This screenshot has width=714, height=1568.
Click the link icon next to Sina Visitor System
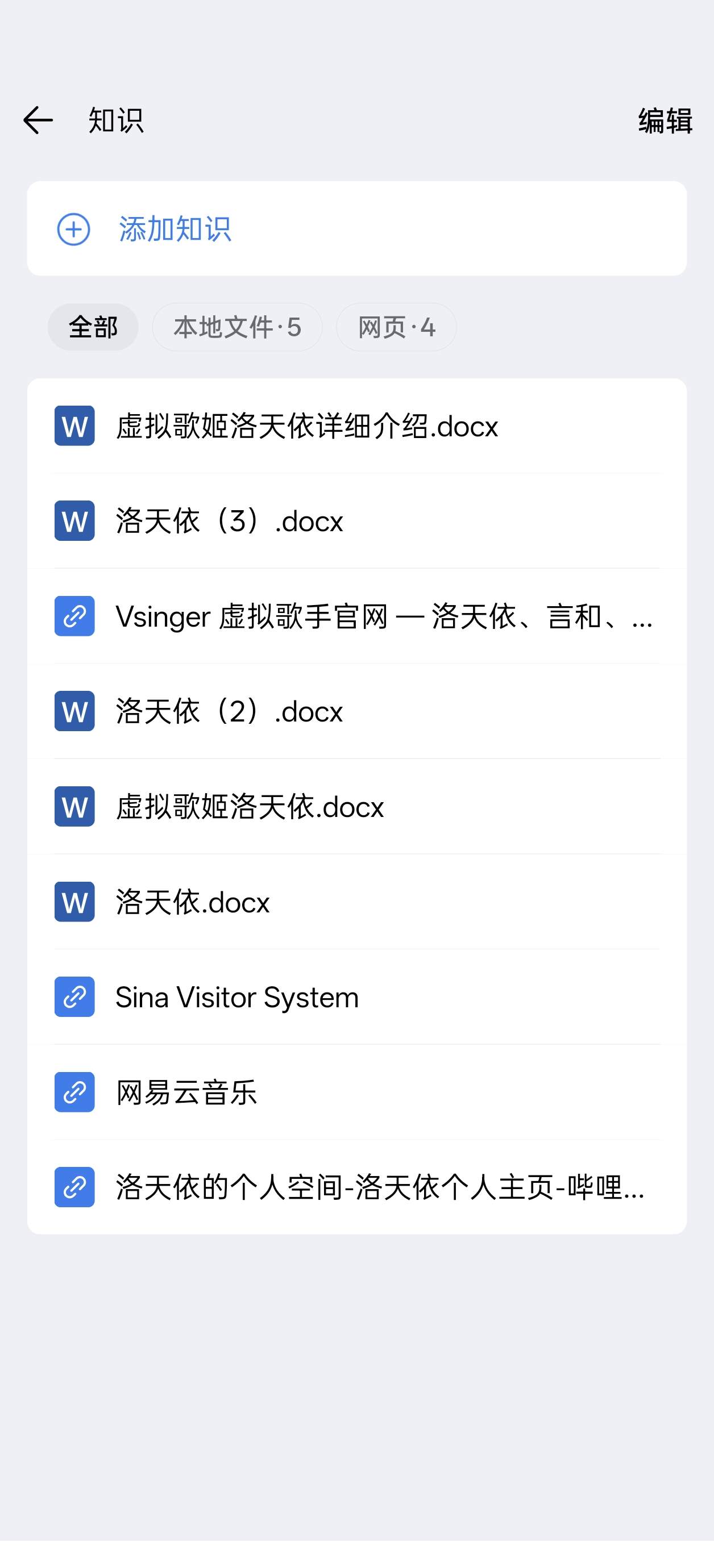pos(74,997)
